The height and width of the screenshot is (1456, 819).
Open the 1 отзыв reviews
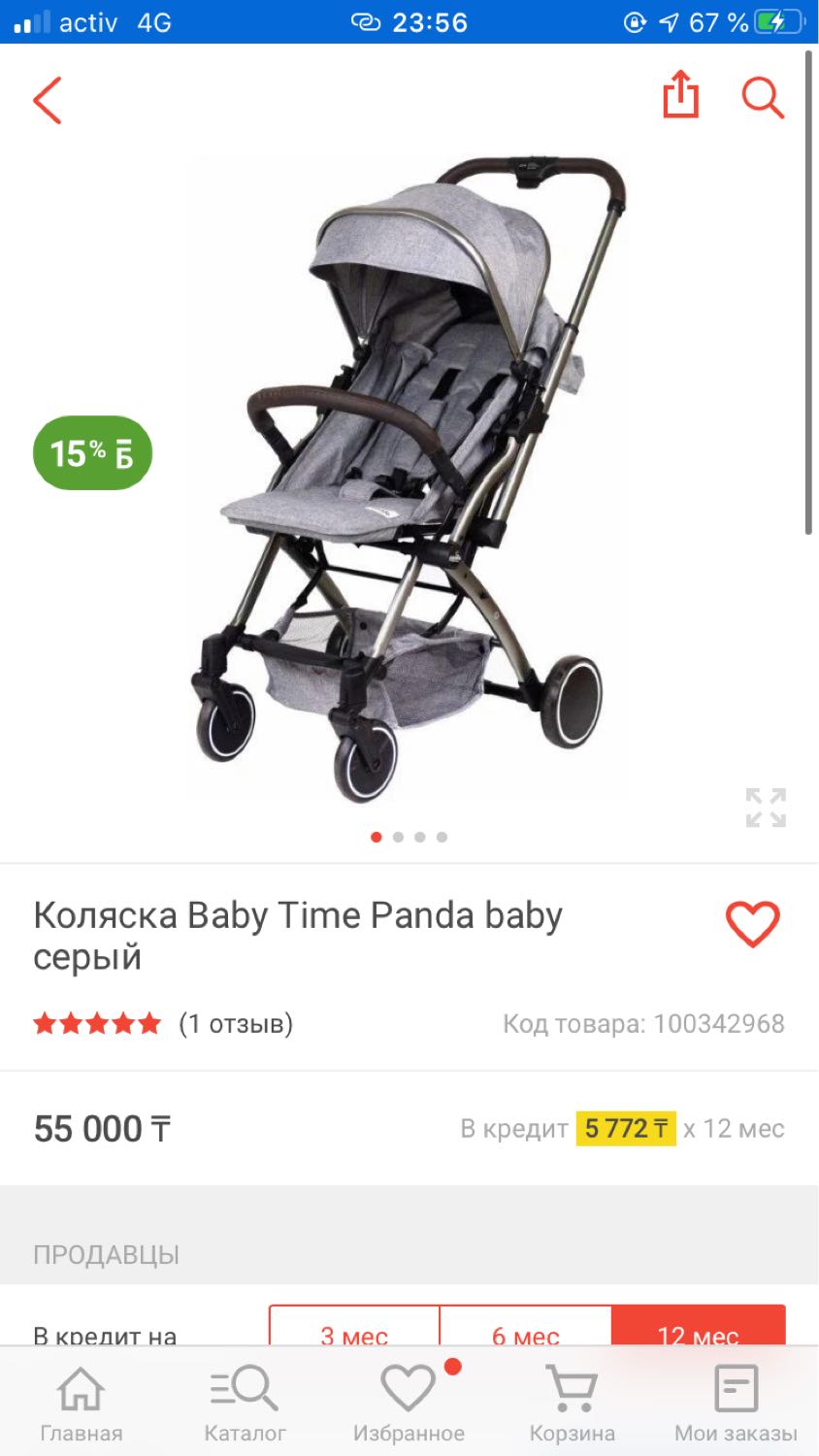(236, 1023)
